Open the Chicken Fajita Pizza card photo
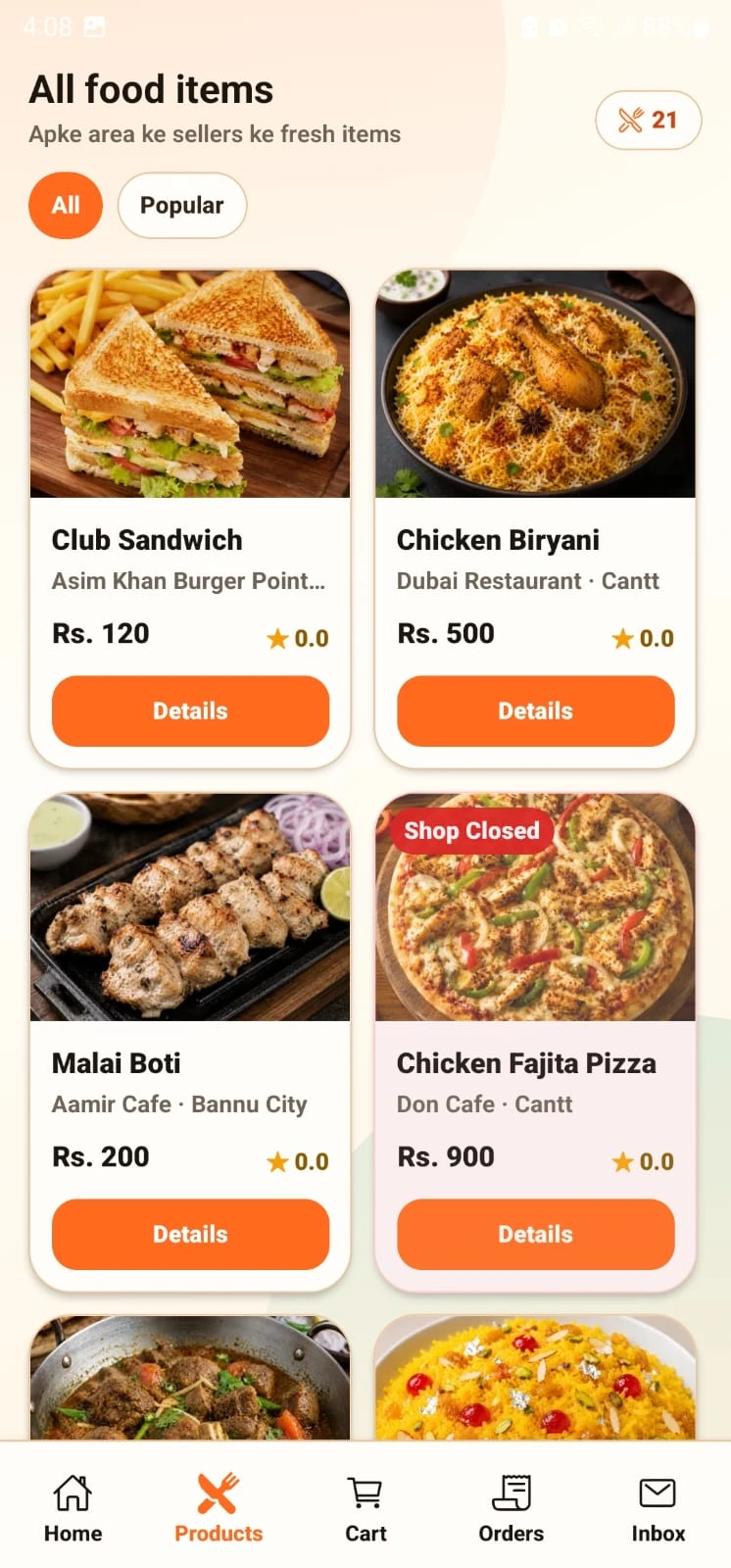This screenshot has width=731, height=1568. pyautogui.click(x=536, y=907)
